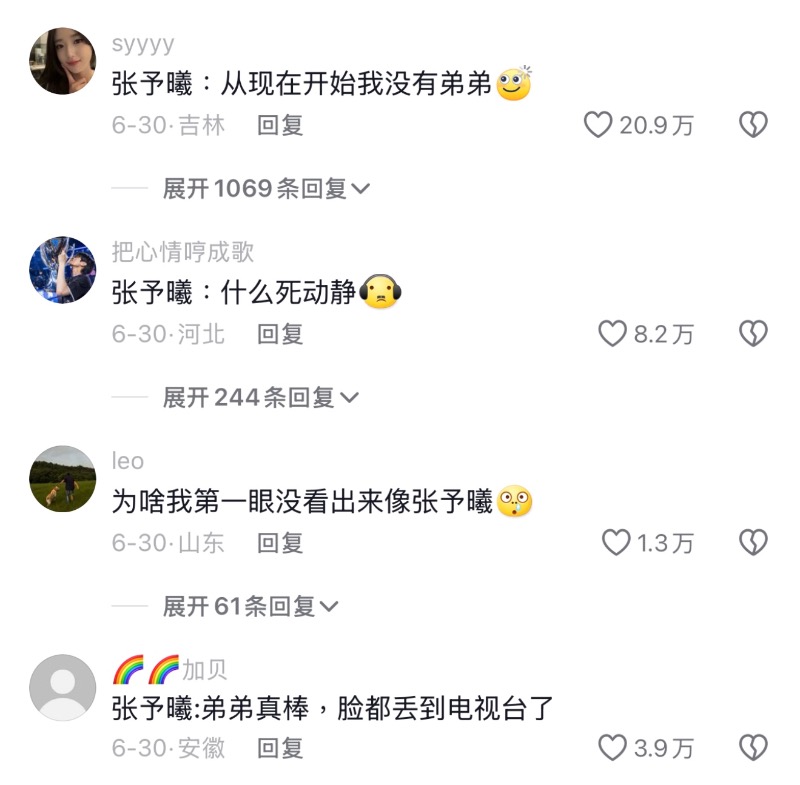The image size is (800, 785).
Task: Like leo's comment
Action: click(x=616, y=543)
